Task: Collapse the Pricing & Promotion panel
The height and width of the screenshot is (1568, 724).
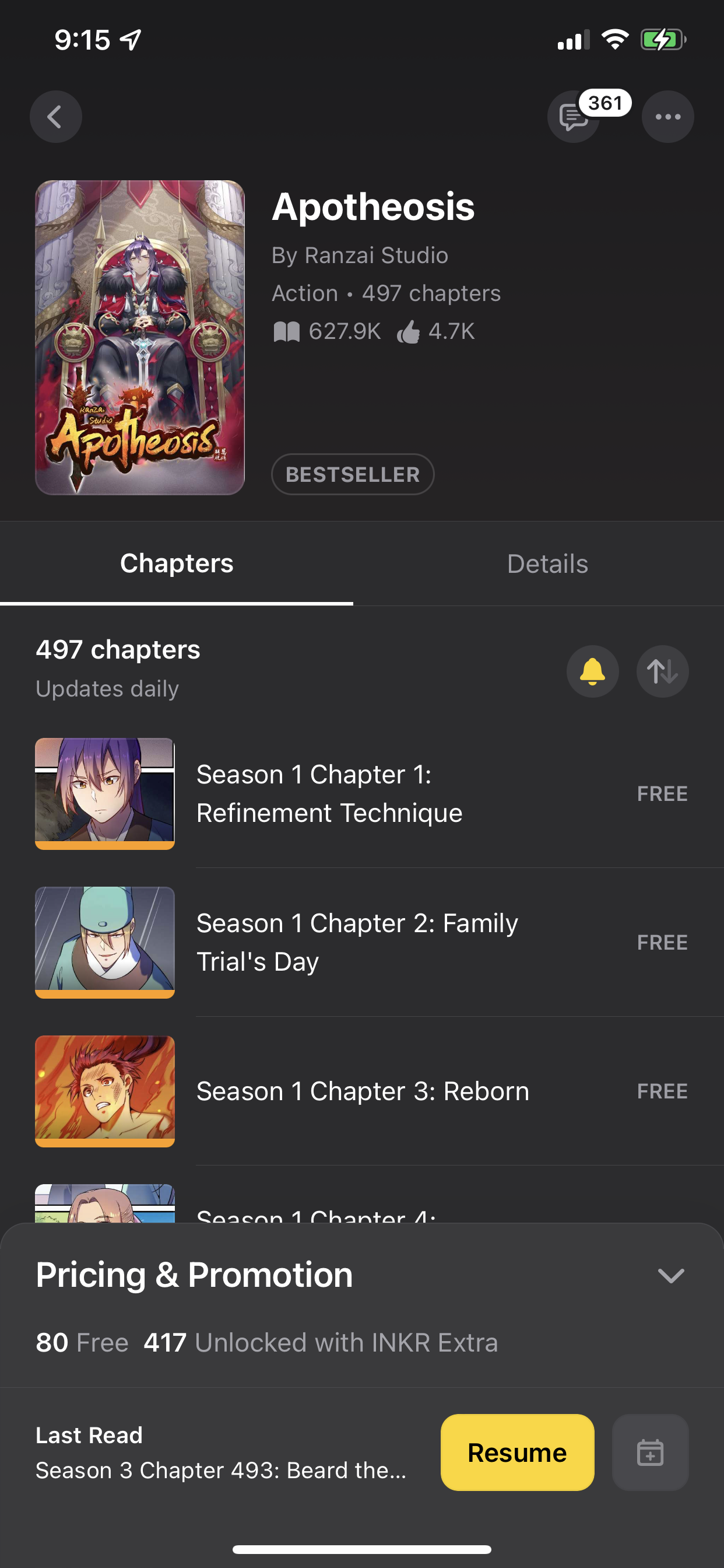Action: 670,1275
